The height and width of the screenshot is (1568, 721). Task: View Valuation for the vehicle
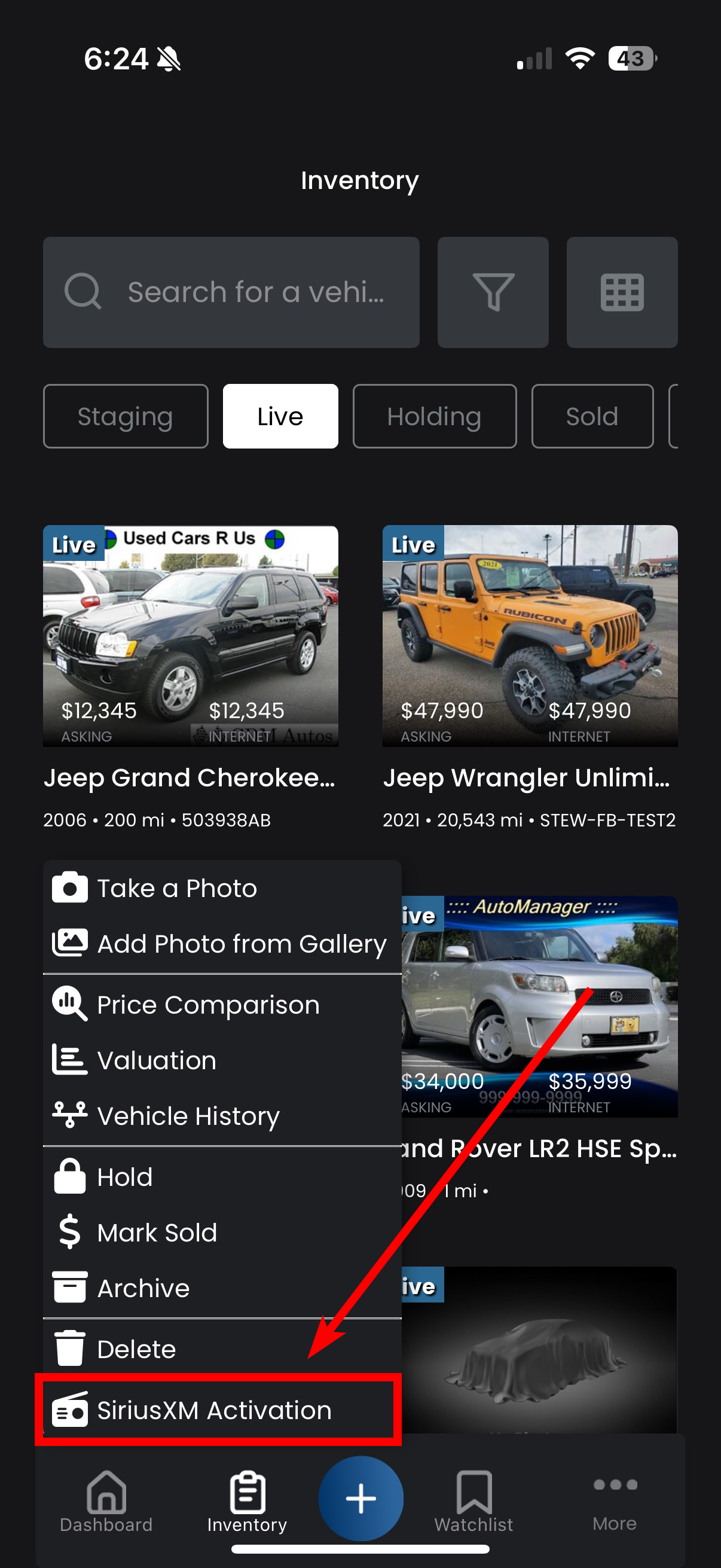pos(157,1060)
